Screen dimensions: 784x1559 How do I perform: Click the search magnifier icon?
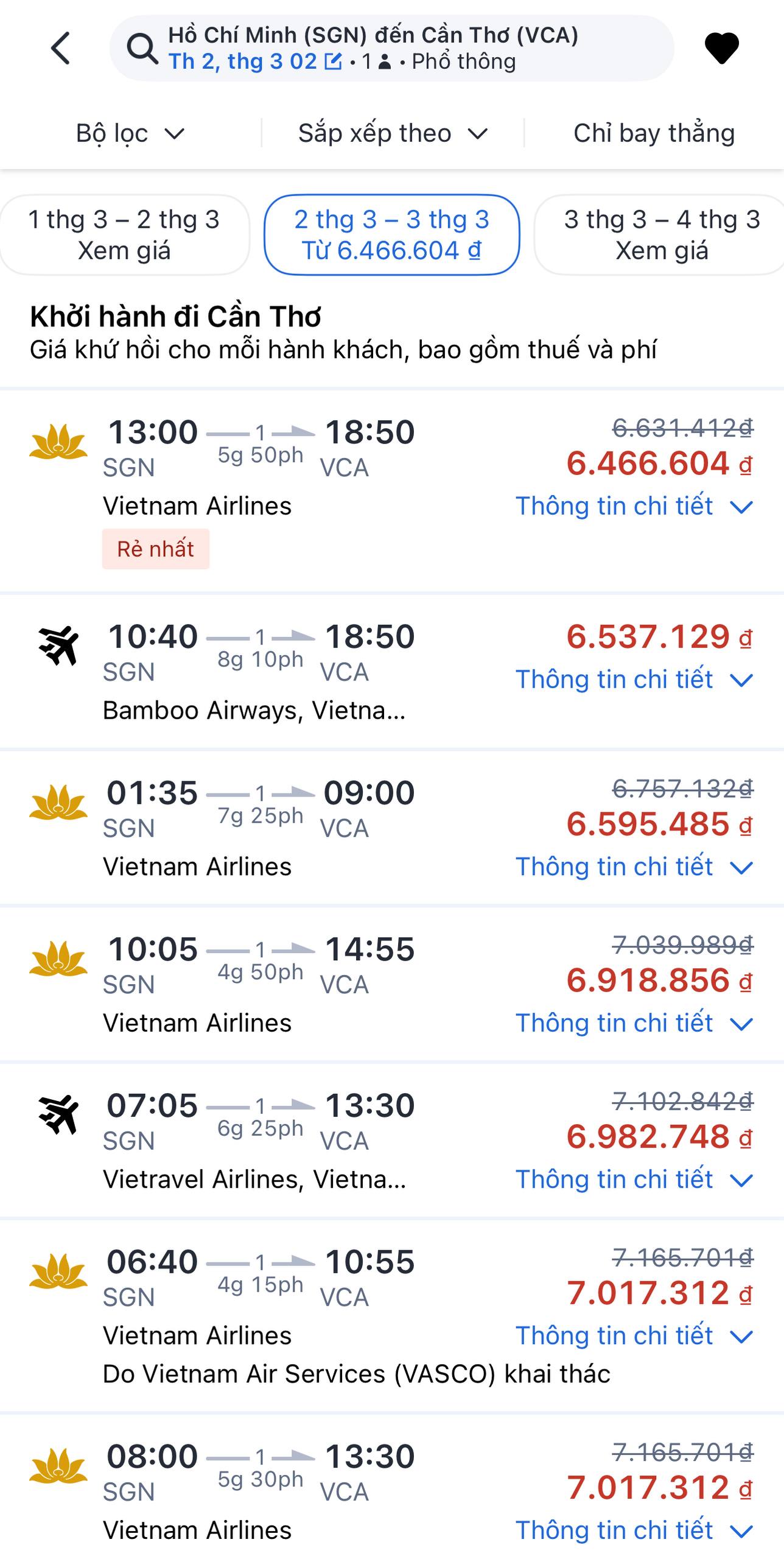[142, 48]
